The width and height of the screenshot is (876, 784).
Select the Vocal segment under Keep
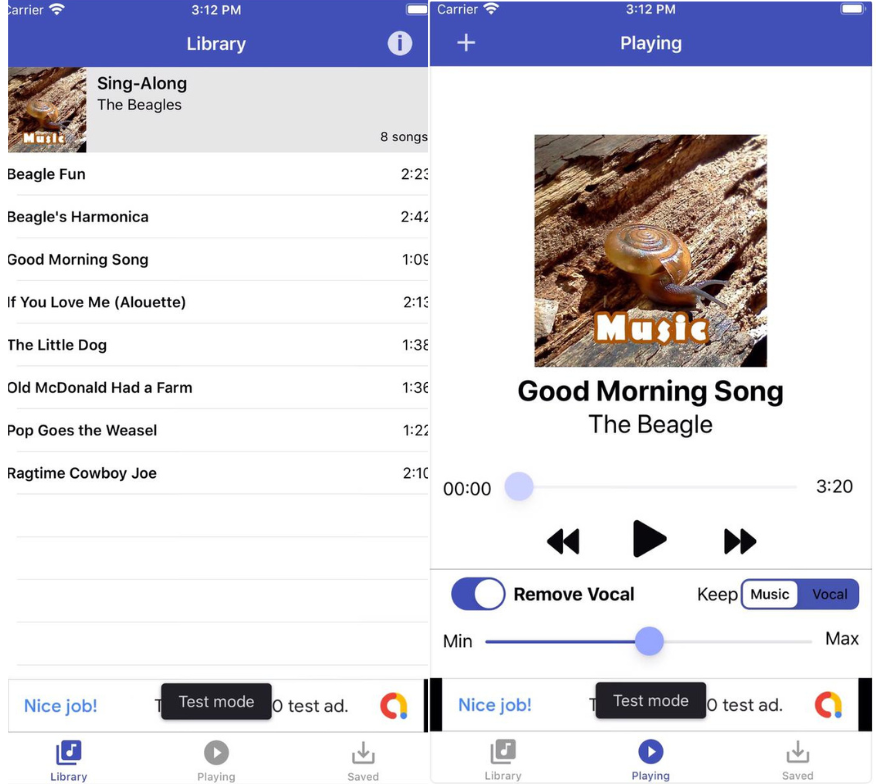(829, 594)
